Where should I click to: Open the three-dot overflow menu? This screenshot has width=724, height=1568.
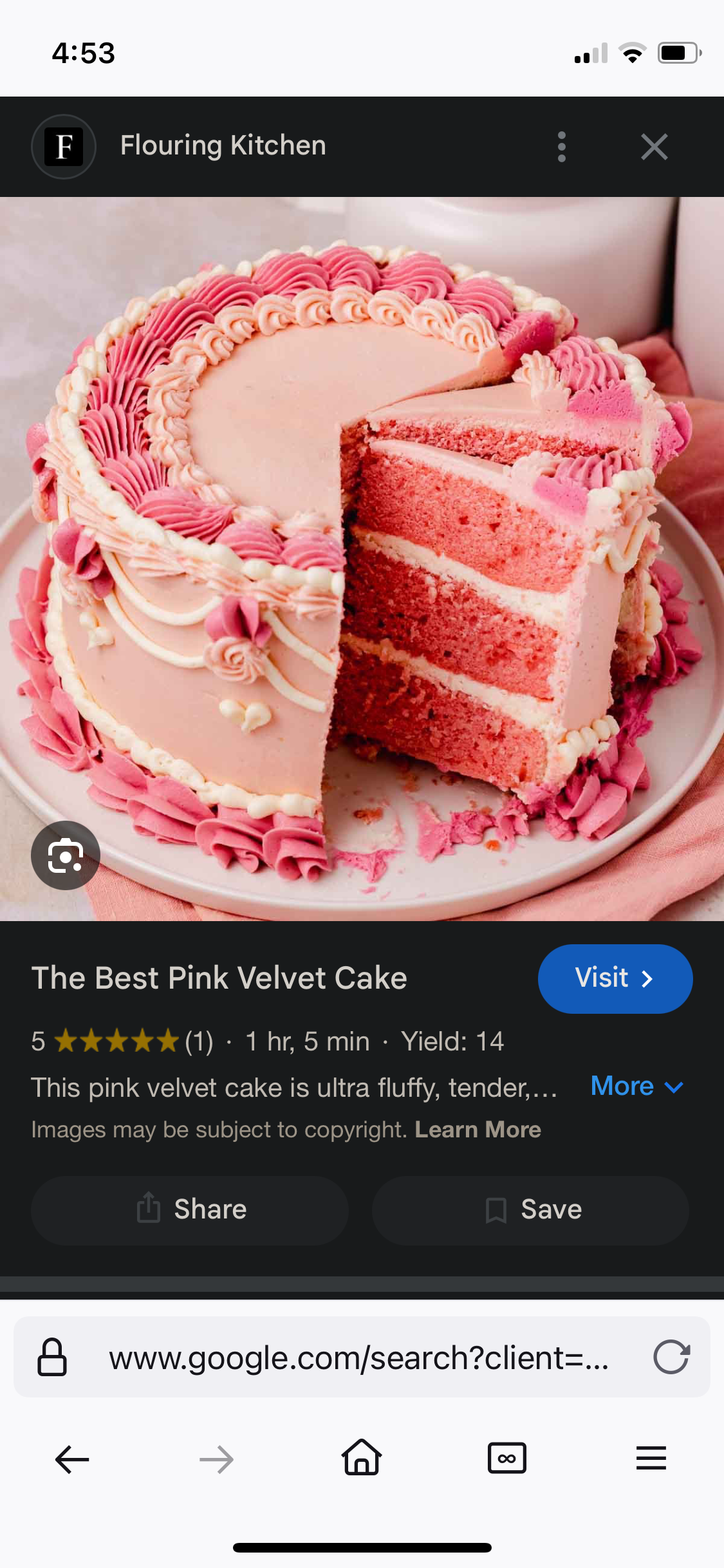coord(561,147)
